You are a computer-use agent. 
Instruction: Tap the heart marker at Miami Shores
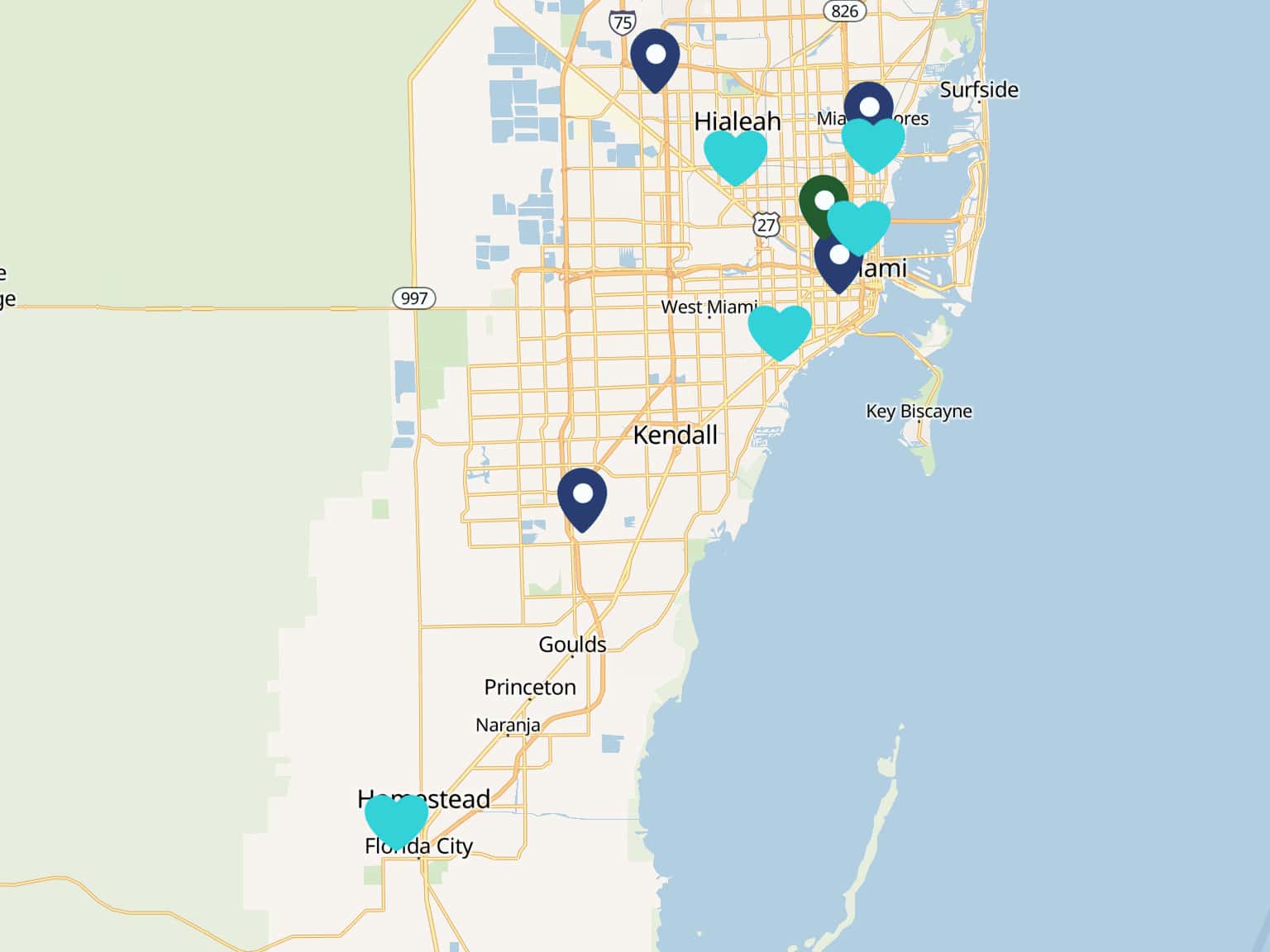click(x=873, y=143)
